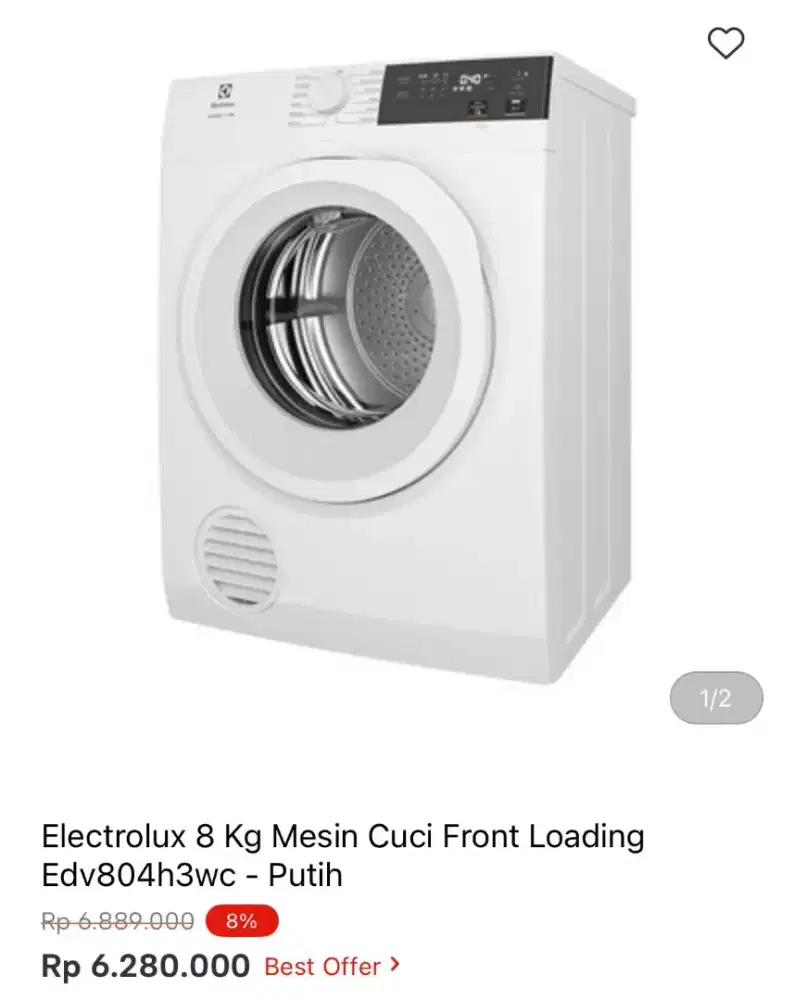Screen dimensions: 794x1000
Task: Click the Edv804h3wc - Putih title line
Action: 190,876
